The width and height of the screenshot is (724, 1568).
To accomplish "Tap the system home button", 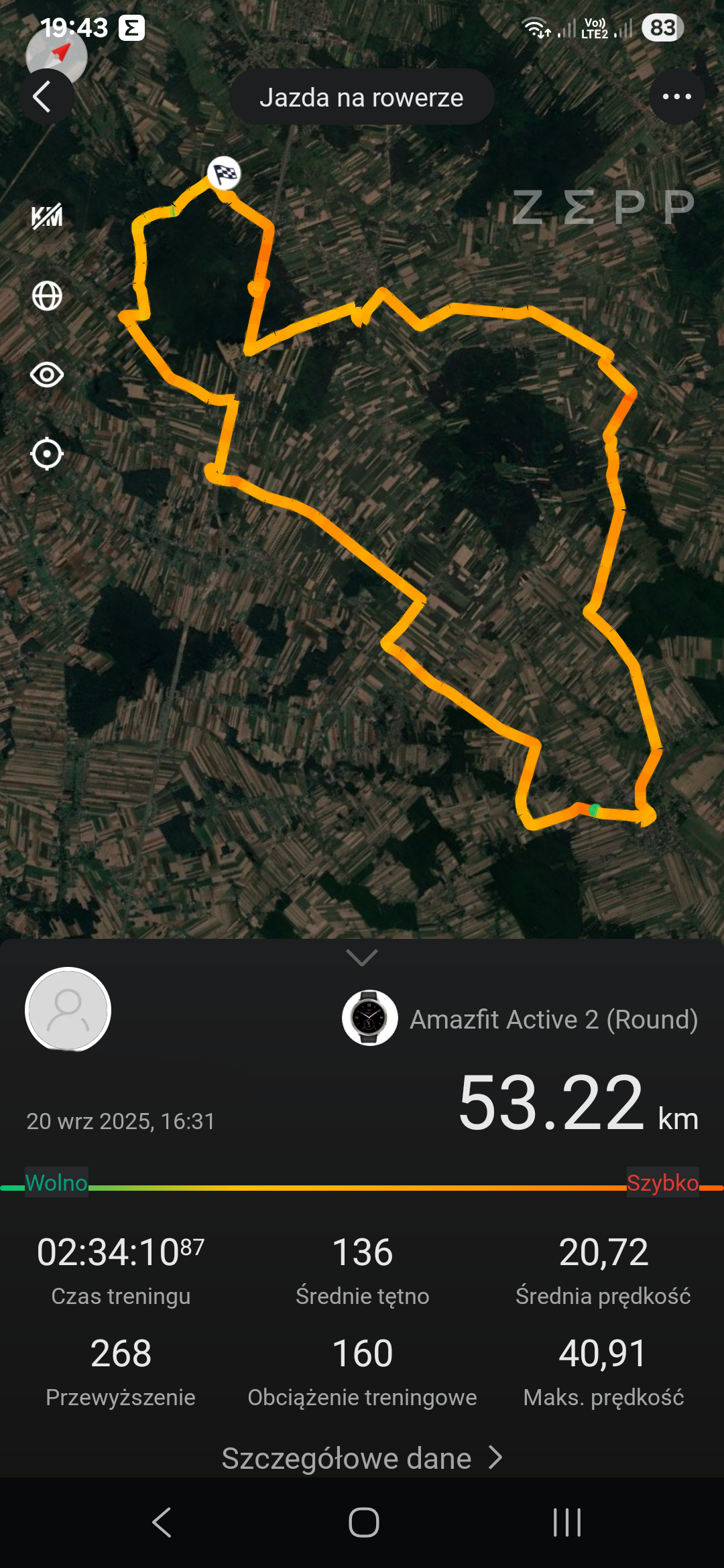I will point(363,1522).
